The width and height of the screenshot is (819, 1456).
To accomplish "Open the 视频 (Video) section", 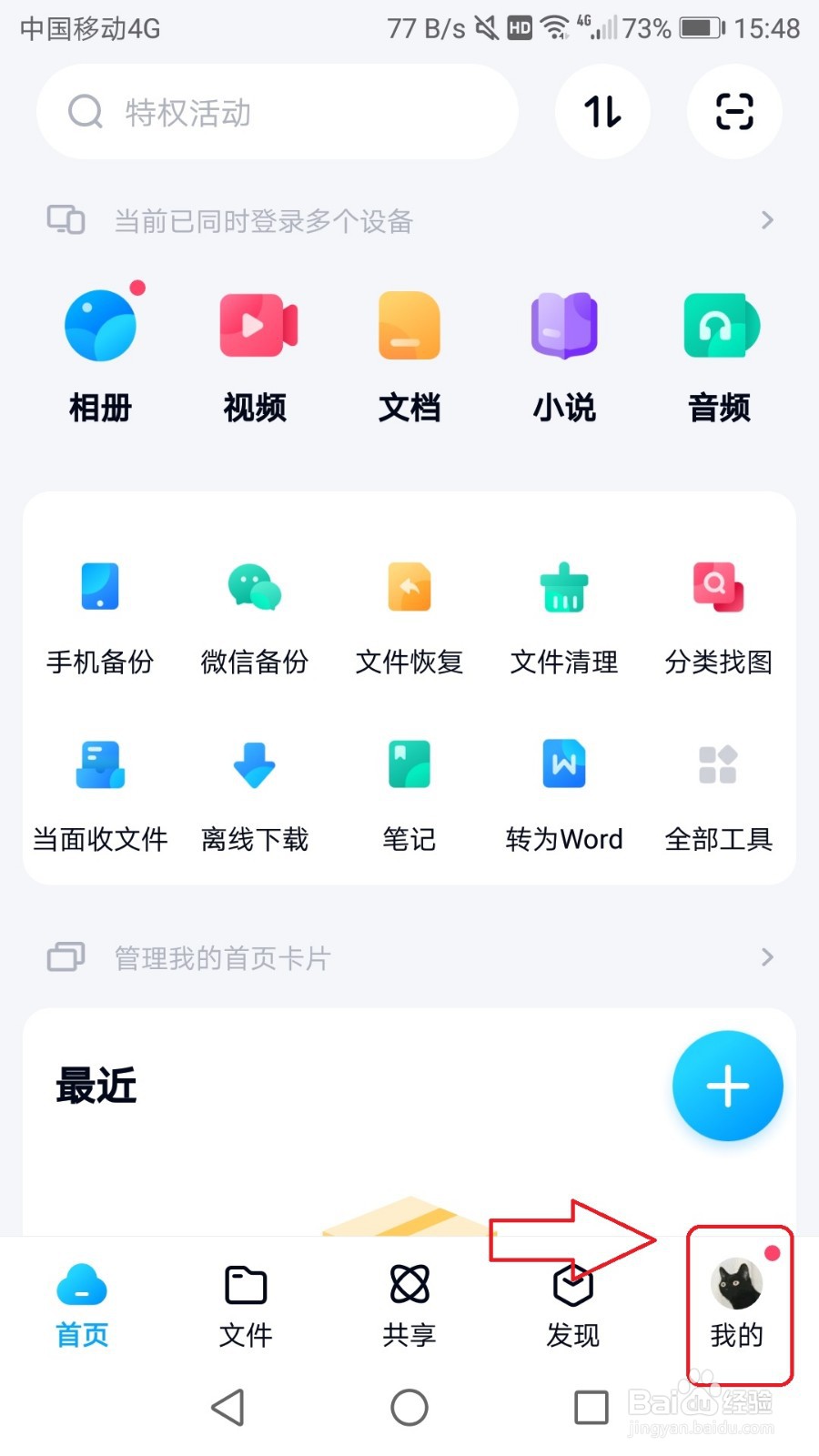I will 255,355.
